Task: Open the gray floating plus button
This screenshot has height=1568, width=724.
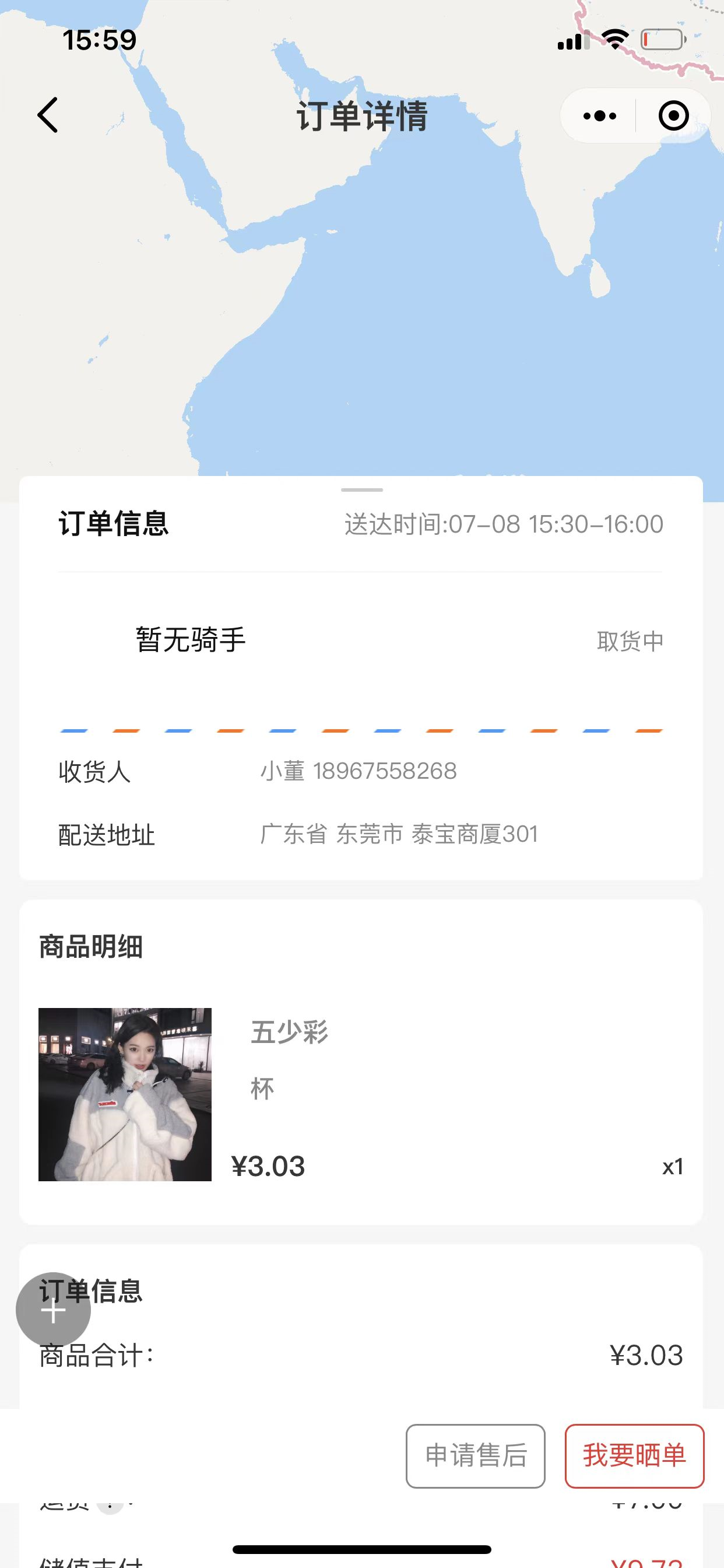Action: 54,1310
